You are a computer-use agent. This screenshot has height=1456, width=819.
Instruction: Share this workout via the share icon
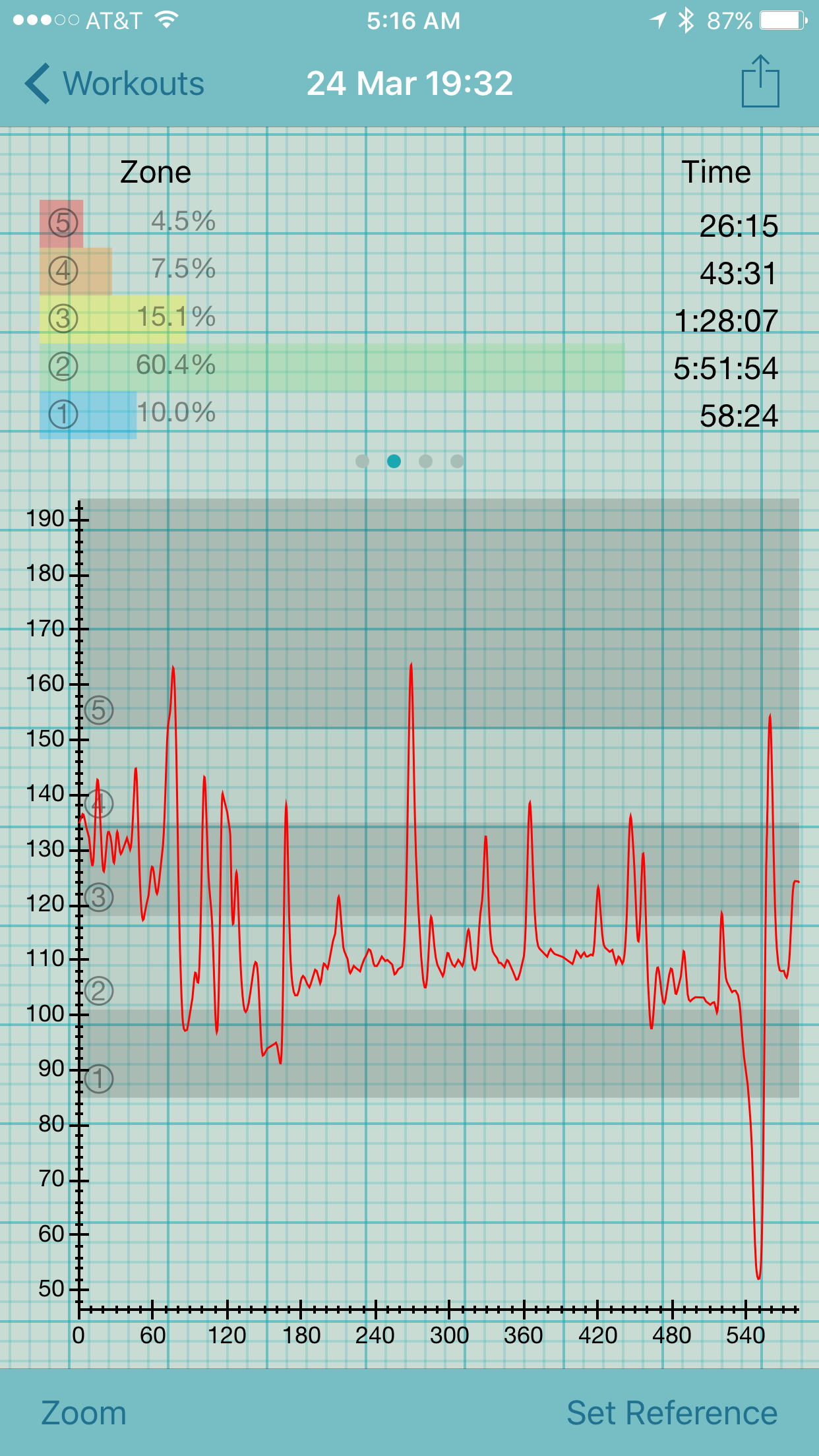tap(760, 81)
